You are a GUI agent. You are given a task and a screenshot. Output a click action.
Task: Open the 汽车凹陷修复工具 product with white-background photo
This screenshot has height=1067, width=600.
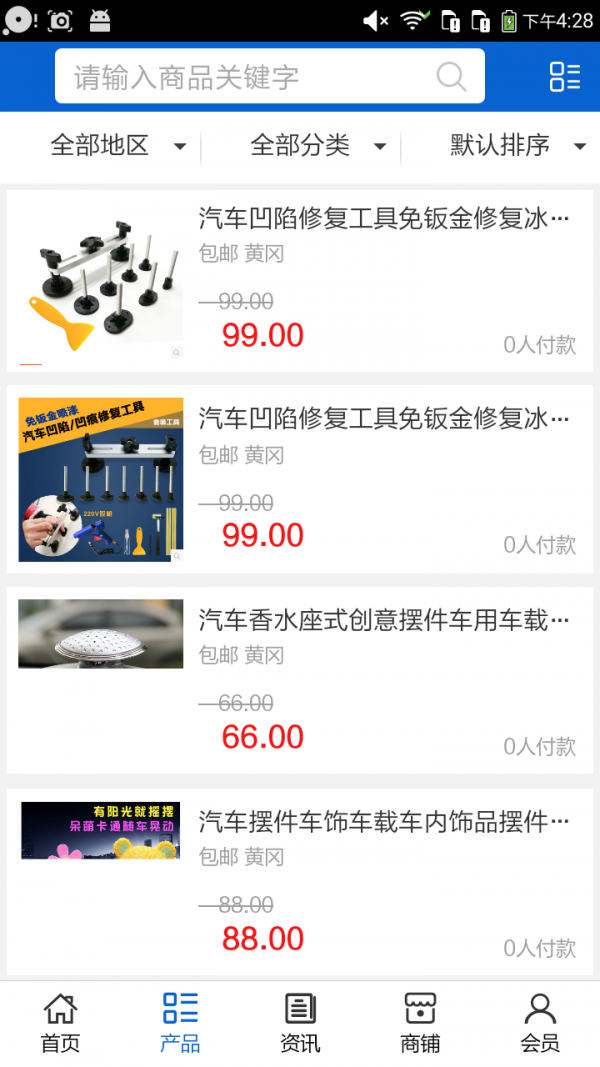pos(383,219)
